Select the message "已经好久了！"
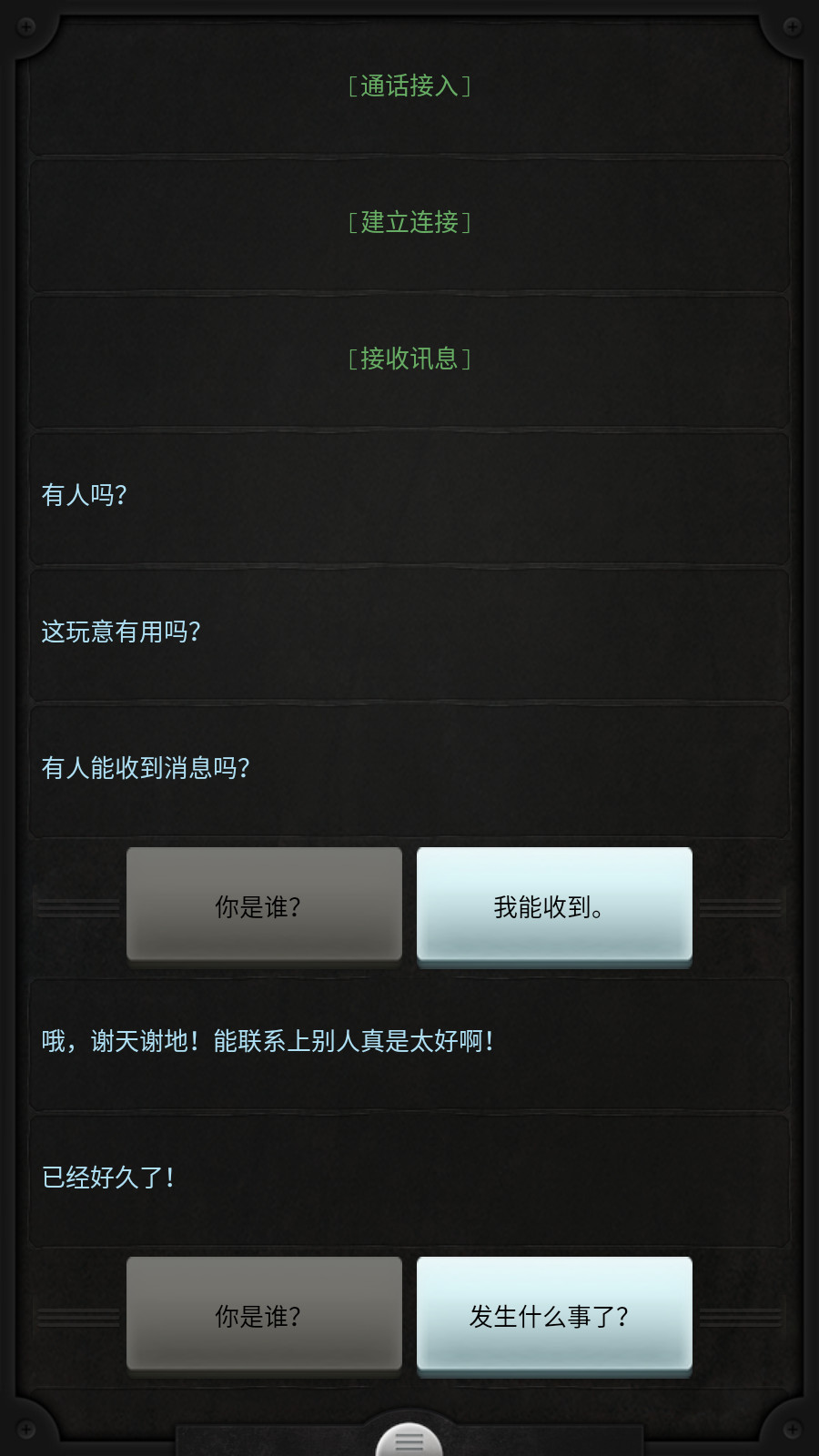Image resolution: width=819 pixels, height=1456 pixels. coord(409,1177)
